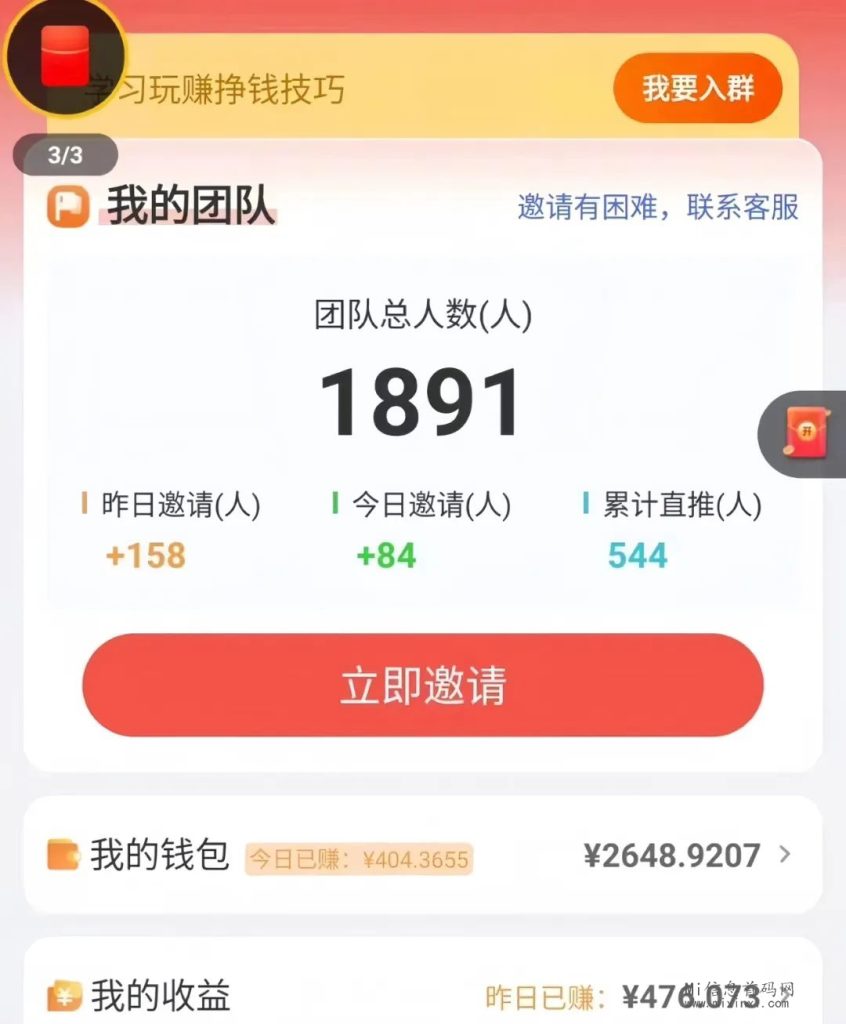Screen dimensions: 846x1024
Task: Click the orange marker before 昨日邀请
Action: point(84,506)
